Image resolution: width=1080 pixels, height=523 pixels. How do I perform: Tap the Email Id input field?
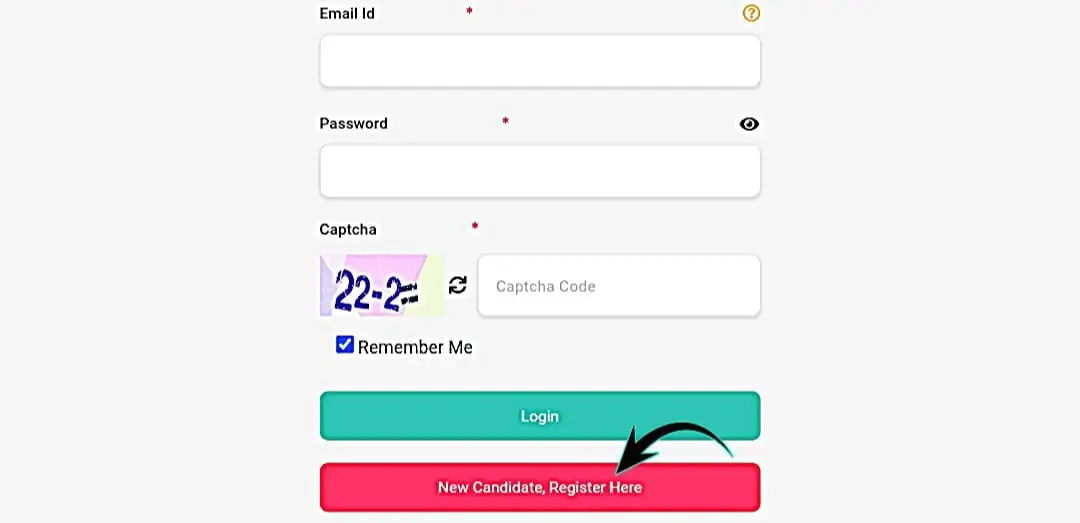(x=540, y=61)
